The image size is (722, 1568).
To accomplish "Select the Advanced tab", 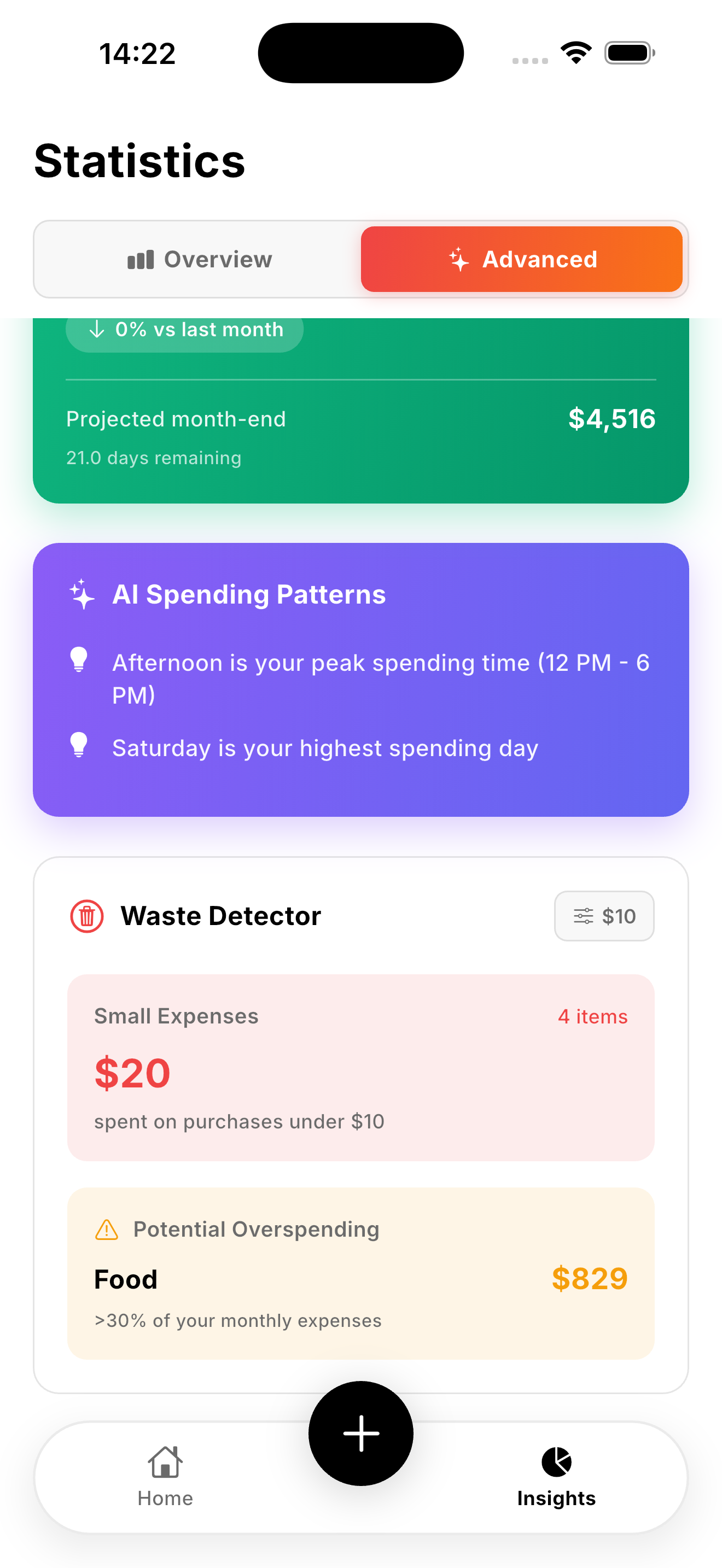I will 522,259.
